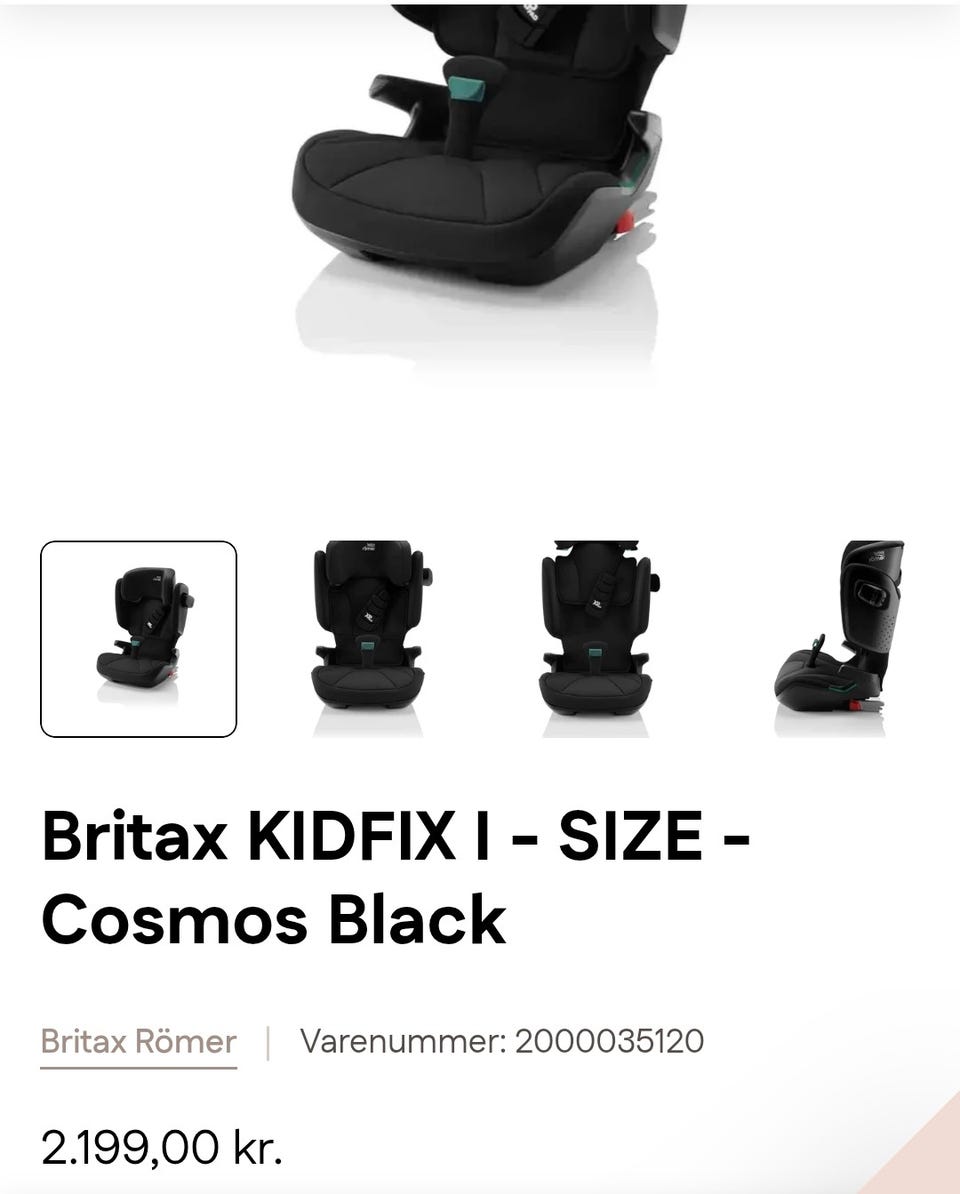Viewport: 960px width, 1194px height.
Task: Select the side-view car seat thumbnail
Action: 838,638
